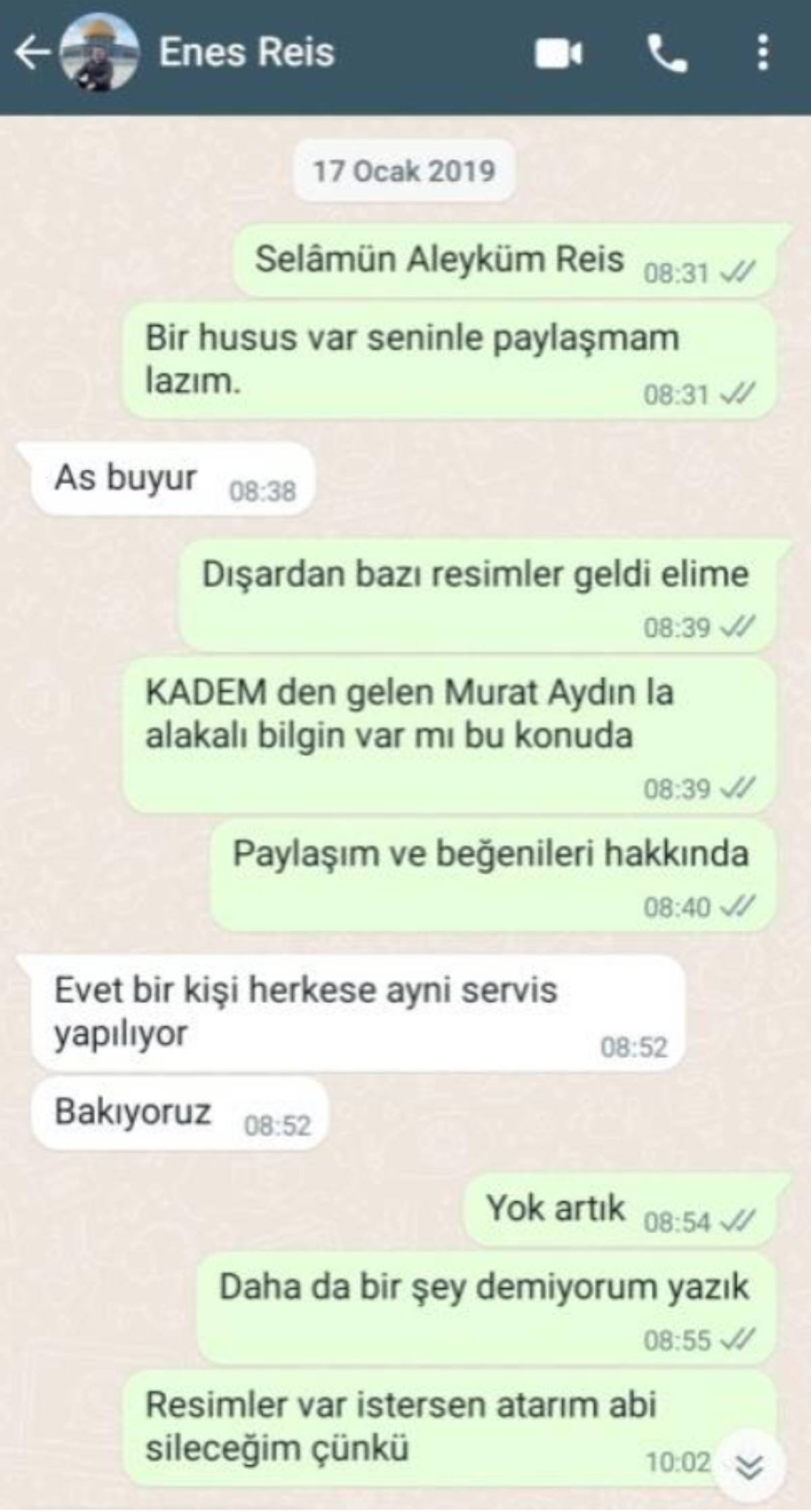The width and height of the screenshot is (811, 1512).
Task: Go back from Enes Reis chat
Action: click(32, 53)
